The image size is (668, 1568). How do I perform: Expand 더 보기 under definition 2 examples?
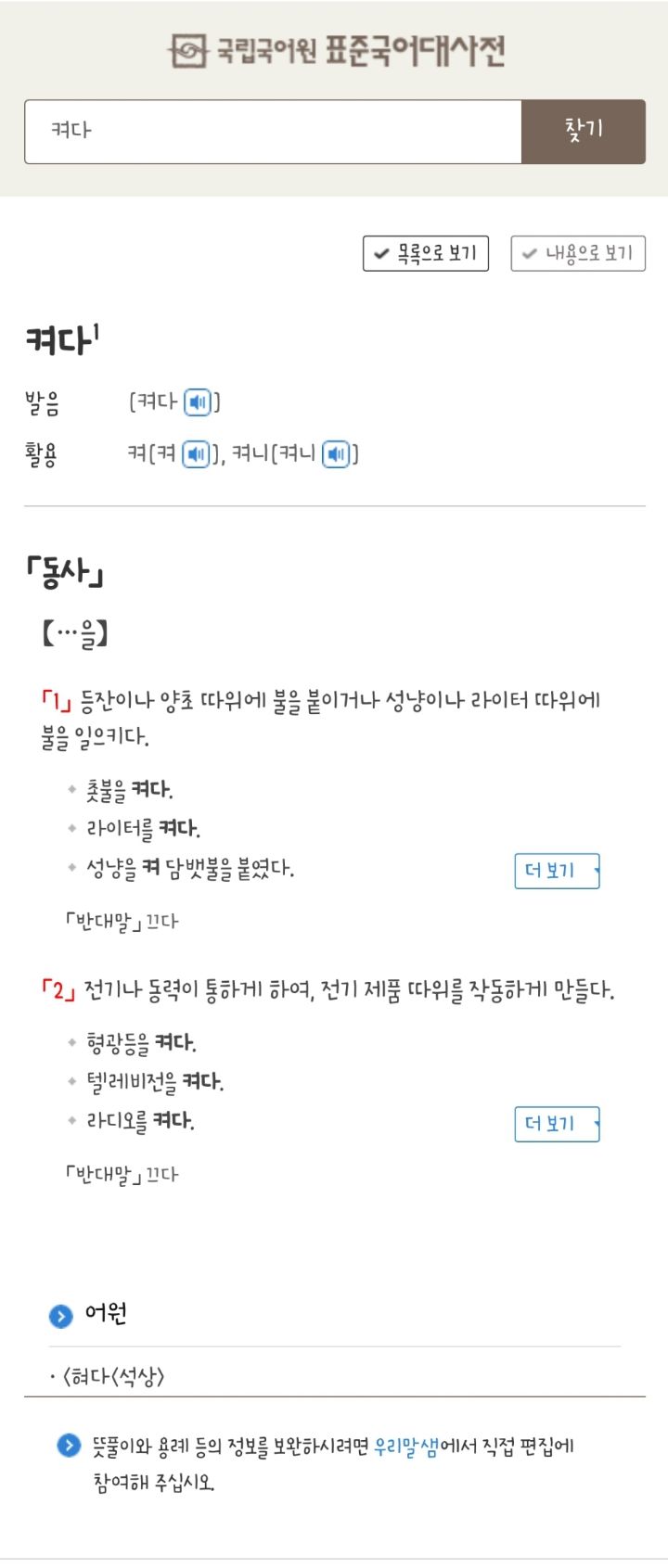(x=557, y=1124)
